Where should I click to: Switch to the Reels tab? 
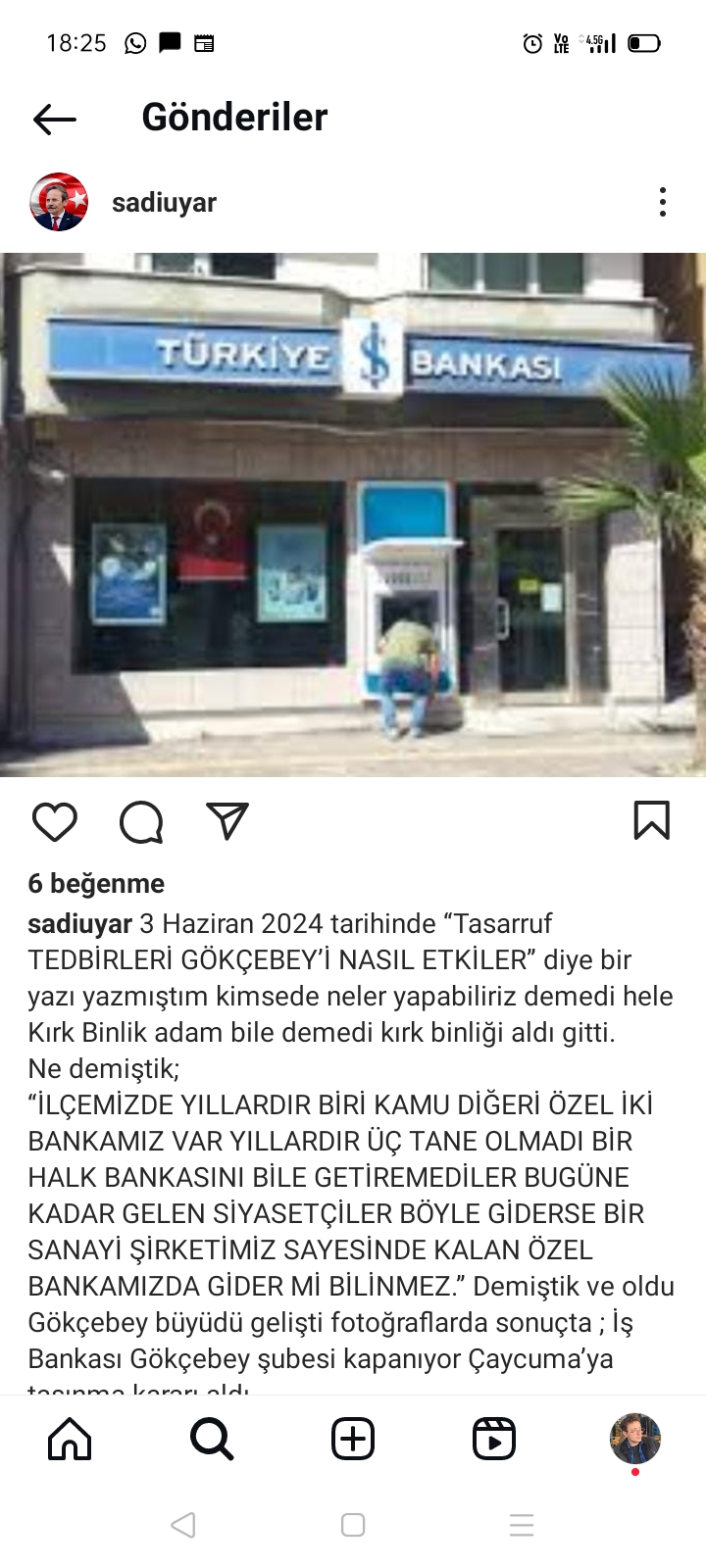coord(494,1440)
